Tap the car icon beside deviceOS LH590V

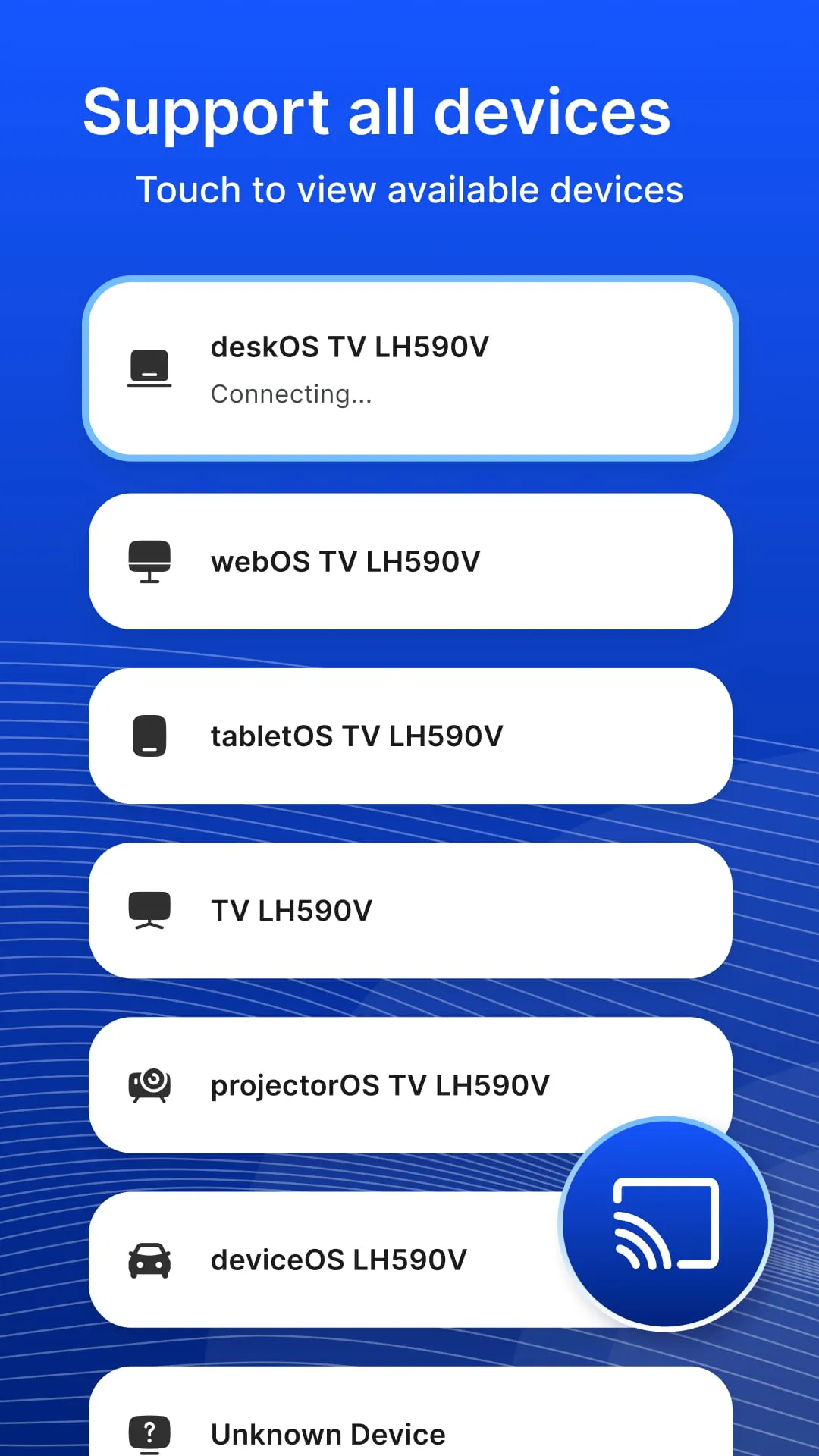coord(149,1259)
